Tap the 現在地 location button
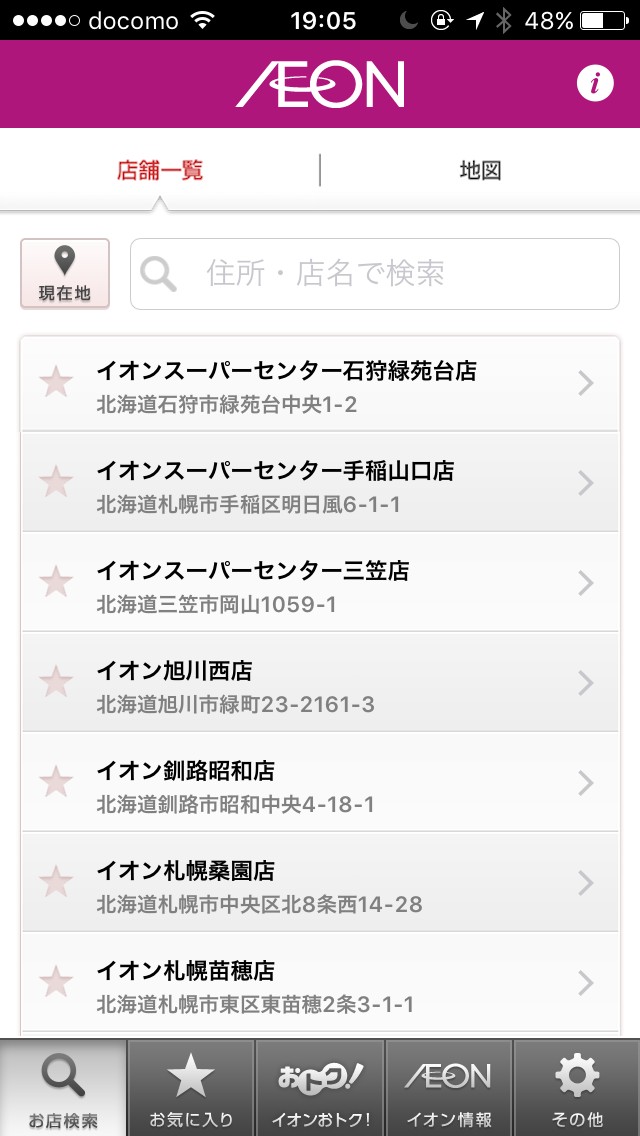The height and width of the screenshot is (1136, 640). 65,273
